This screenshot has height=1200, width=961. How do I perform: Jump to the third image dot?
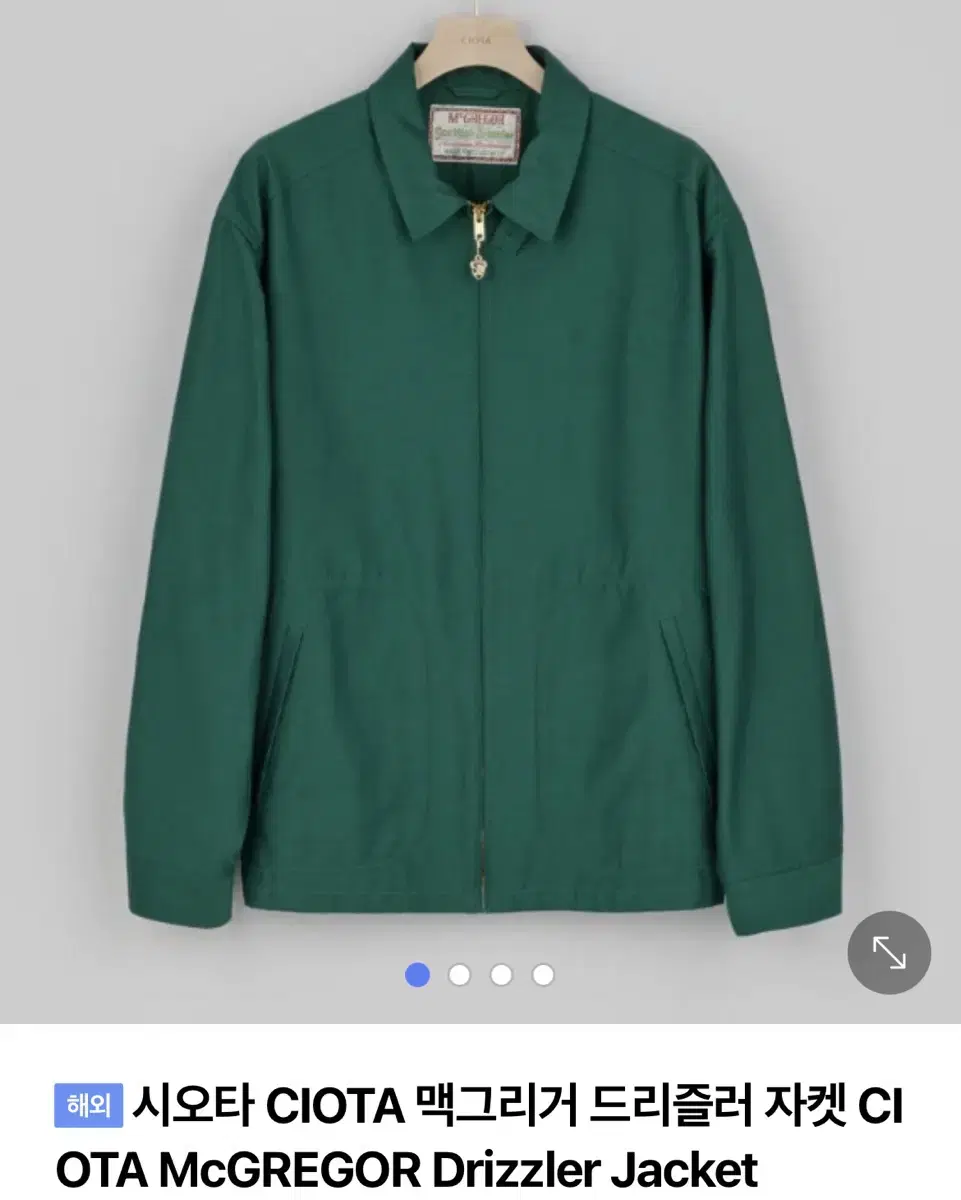tap(501, 975)
